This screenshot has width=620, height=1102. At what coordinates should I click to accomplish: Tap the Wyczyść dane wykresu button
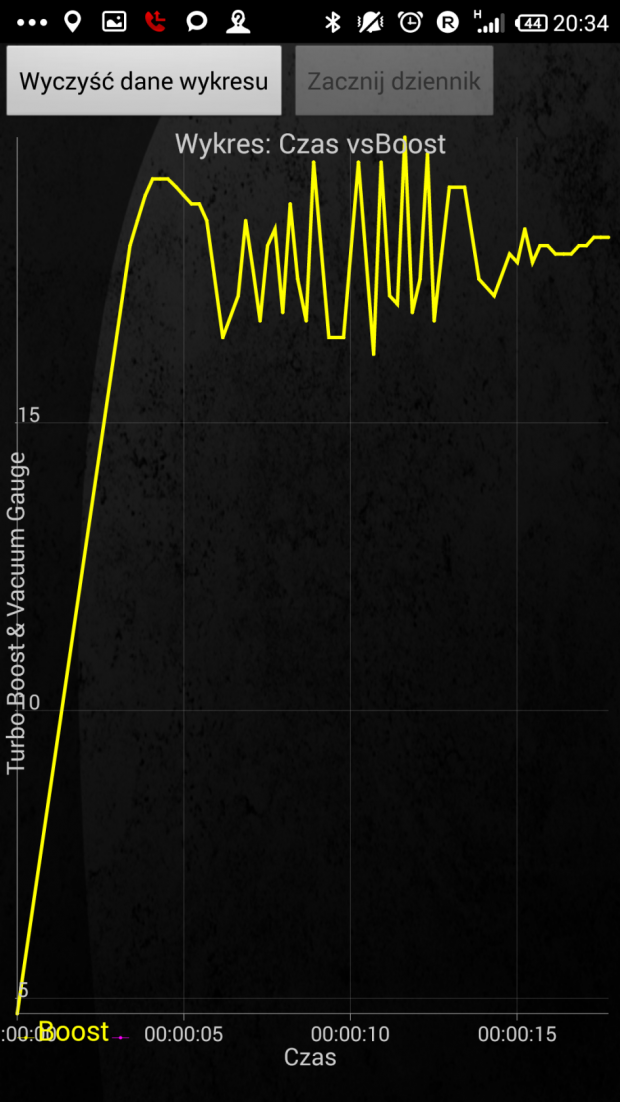coord(144,81)
